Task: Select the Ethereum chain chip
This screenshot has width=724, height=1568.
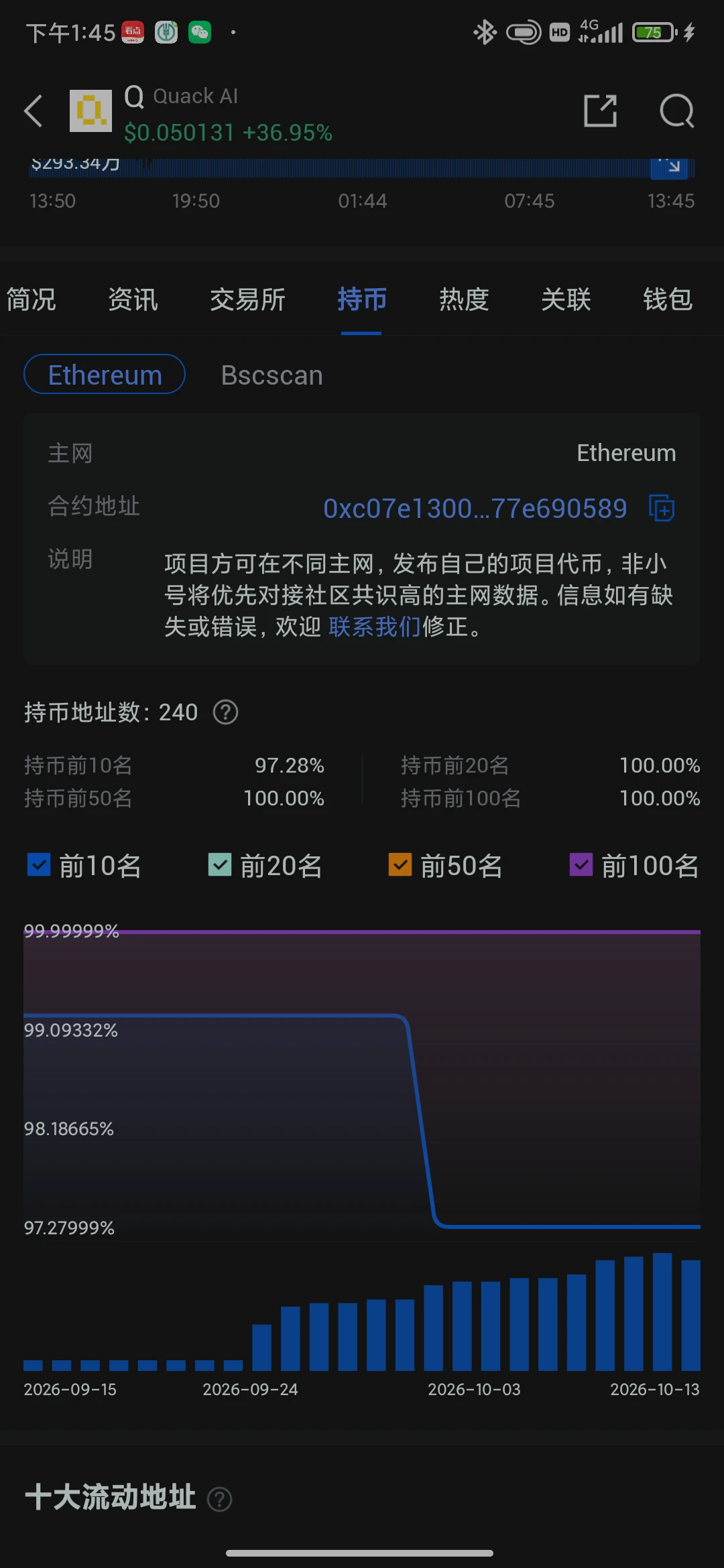Action: tap(105, 375)
